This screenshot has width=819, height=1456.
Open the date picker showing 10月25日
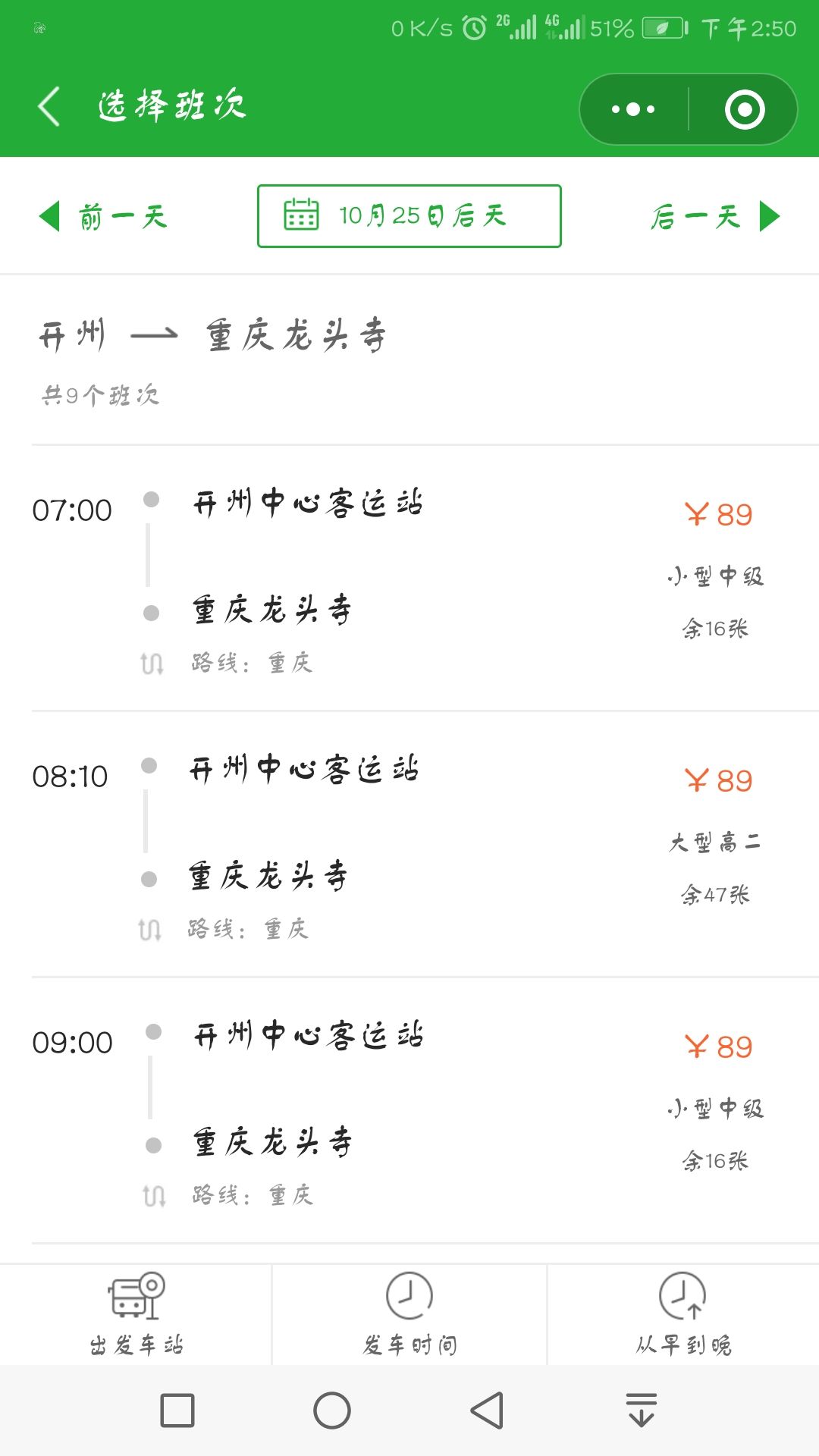409,216
